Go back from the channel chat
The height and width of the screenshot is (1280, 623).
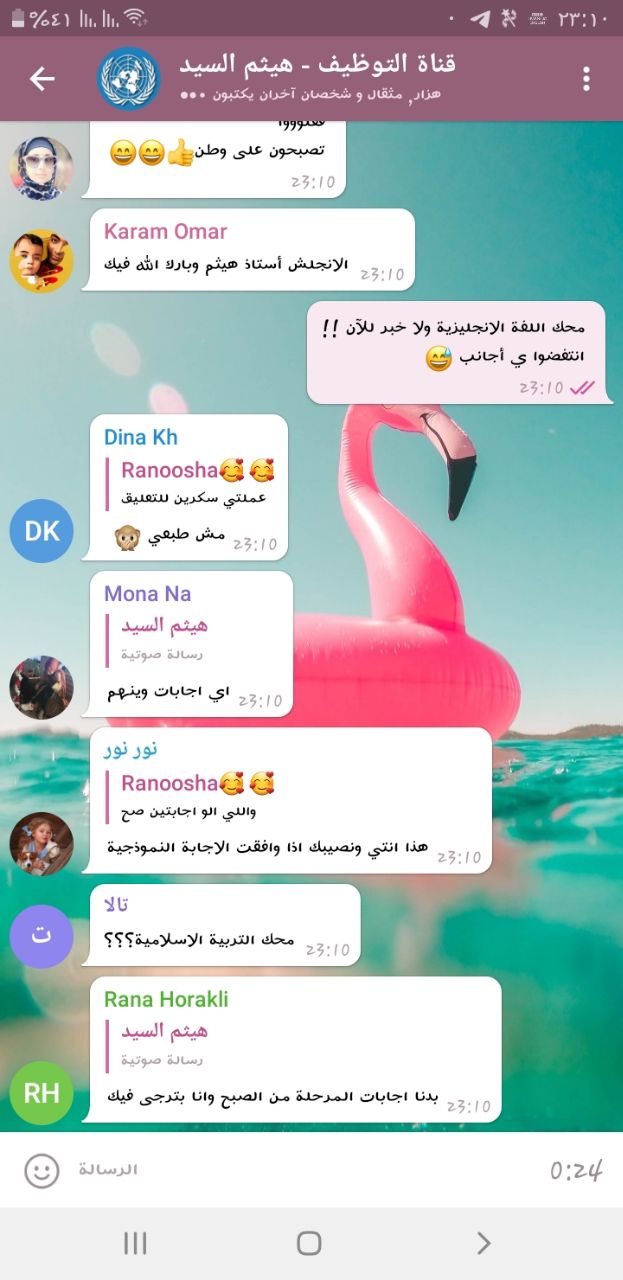(42, 78)
